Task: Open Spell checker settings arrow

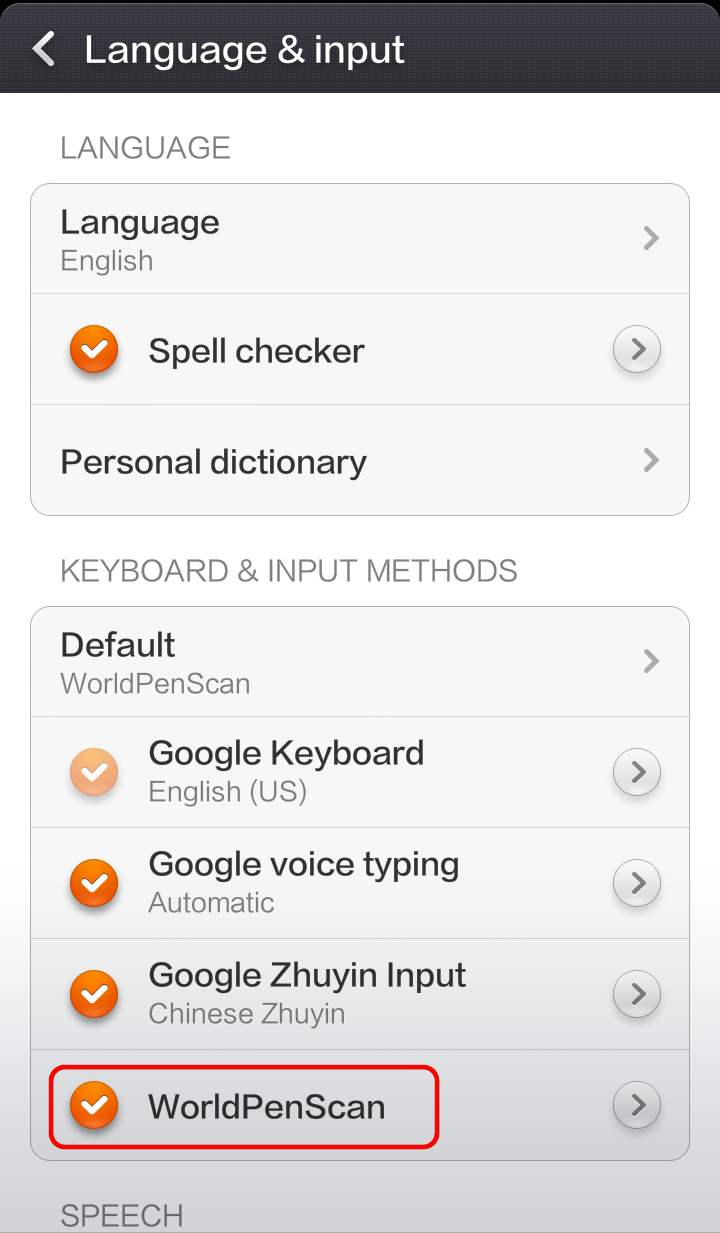Action: coord(637,350)
